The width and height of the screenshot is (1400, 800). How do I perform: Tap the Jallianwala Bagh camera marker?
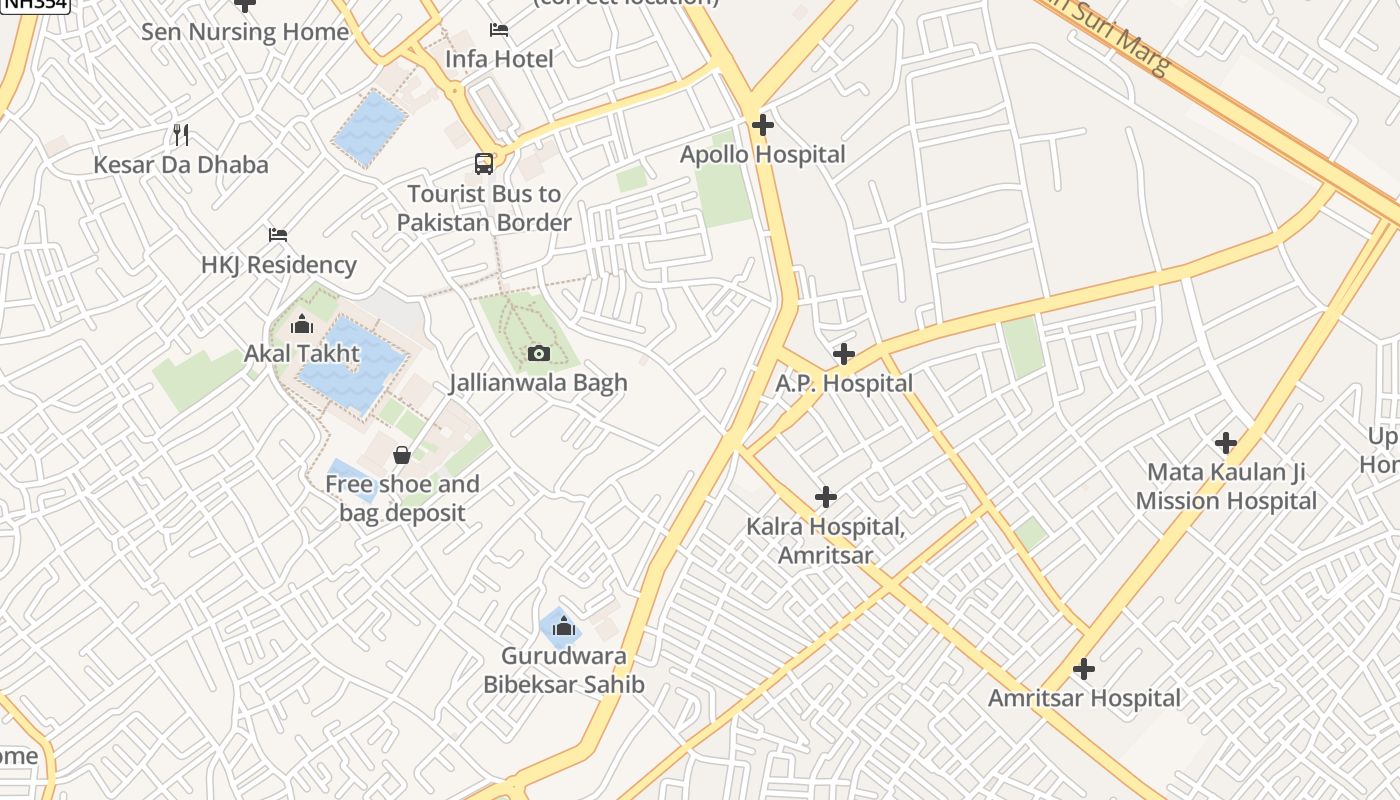click(x=538, y=353)
